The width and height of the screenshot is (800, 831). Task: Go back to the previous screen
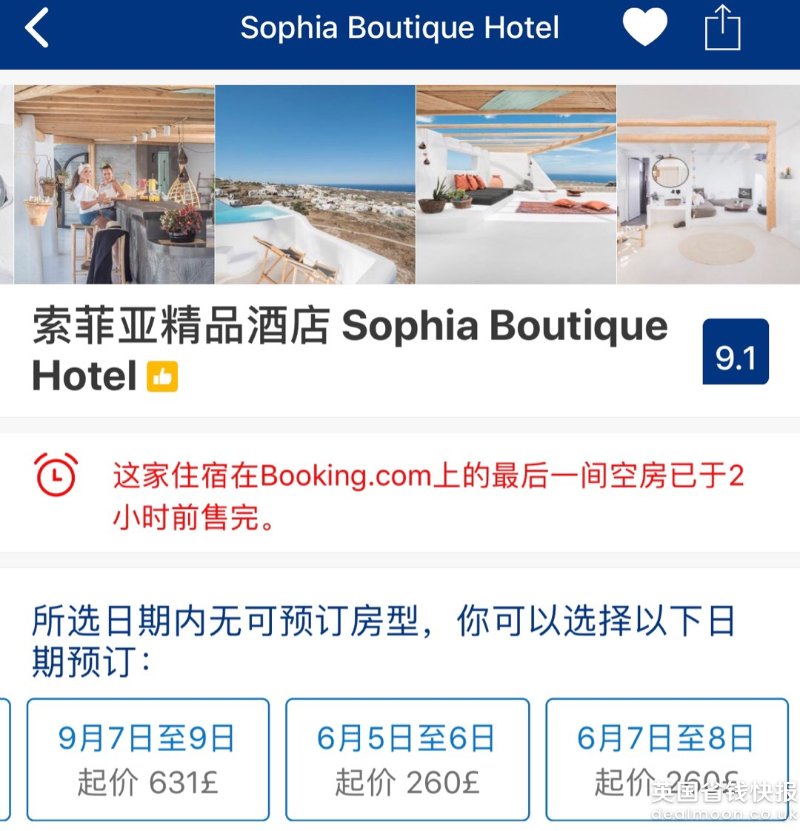(38, 28)
